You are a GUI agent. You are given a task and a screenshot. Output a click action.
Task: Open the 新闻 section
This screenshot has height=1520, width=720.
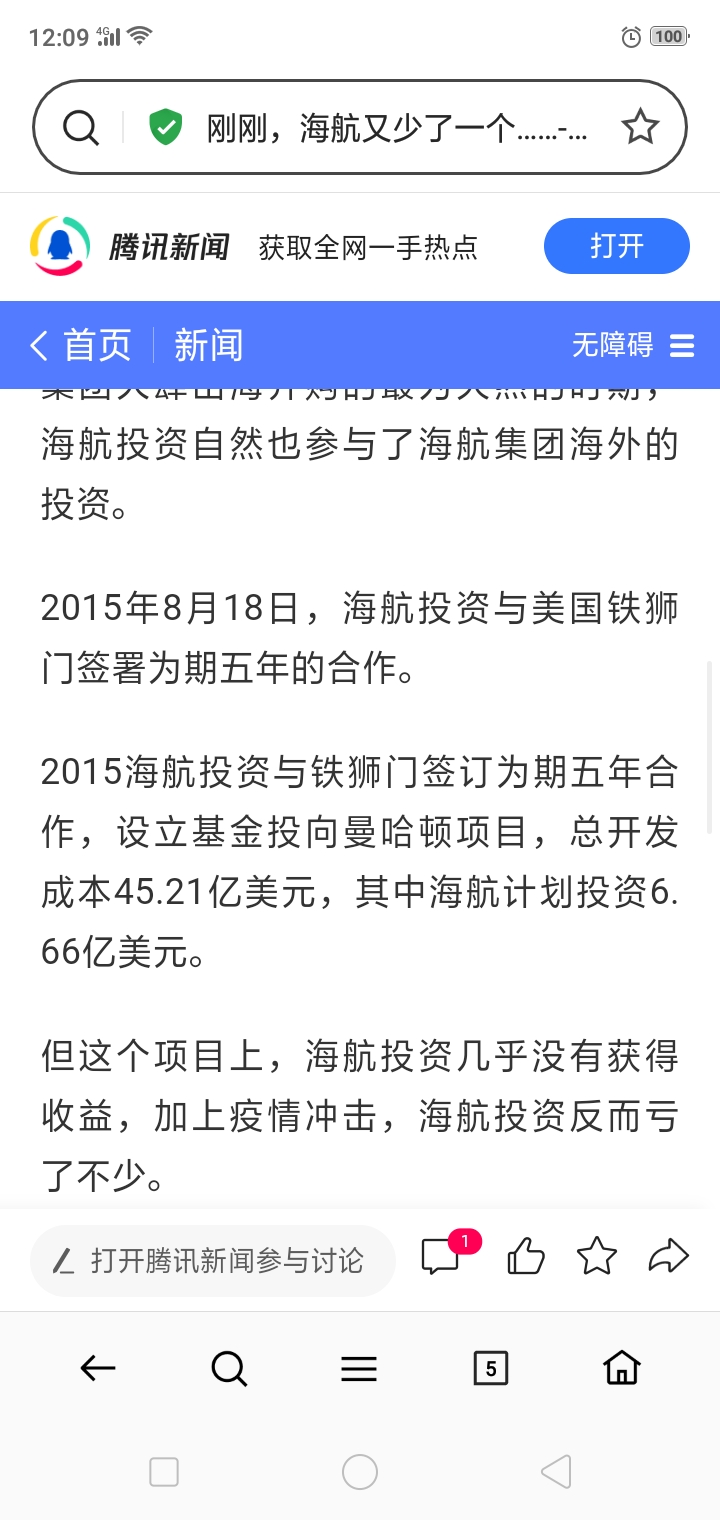tap(208, 345)
